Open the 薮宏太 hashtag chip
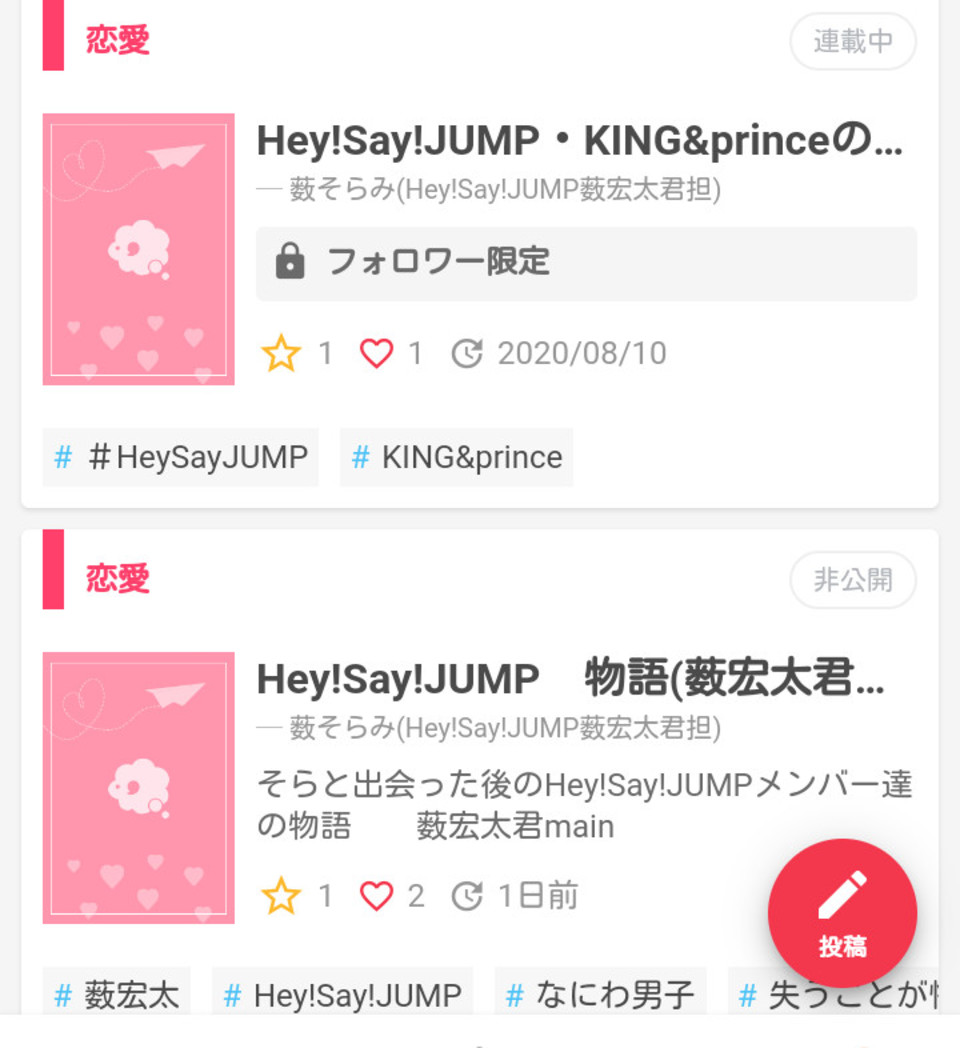 click(116, 995)
